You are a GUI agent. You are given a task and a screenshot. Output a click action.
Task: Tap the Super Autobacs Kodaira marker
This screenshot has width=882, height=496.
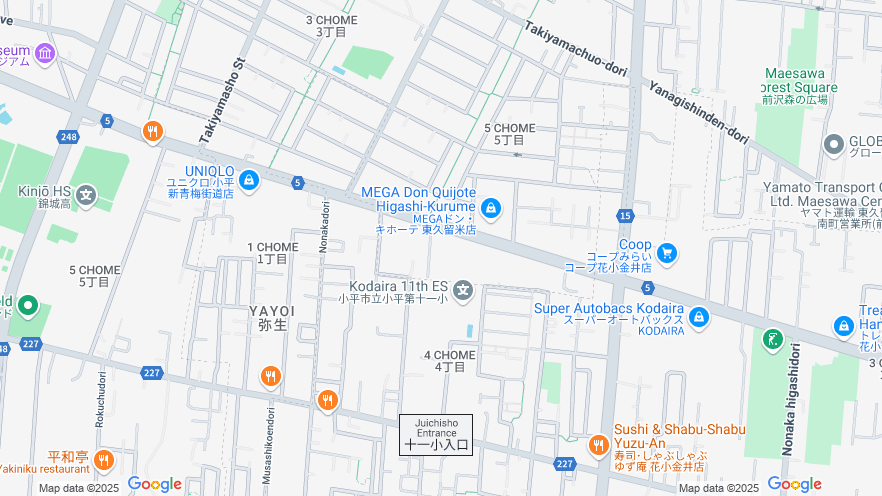click(x=699, y=318)
